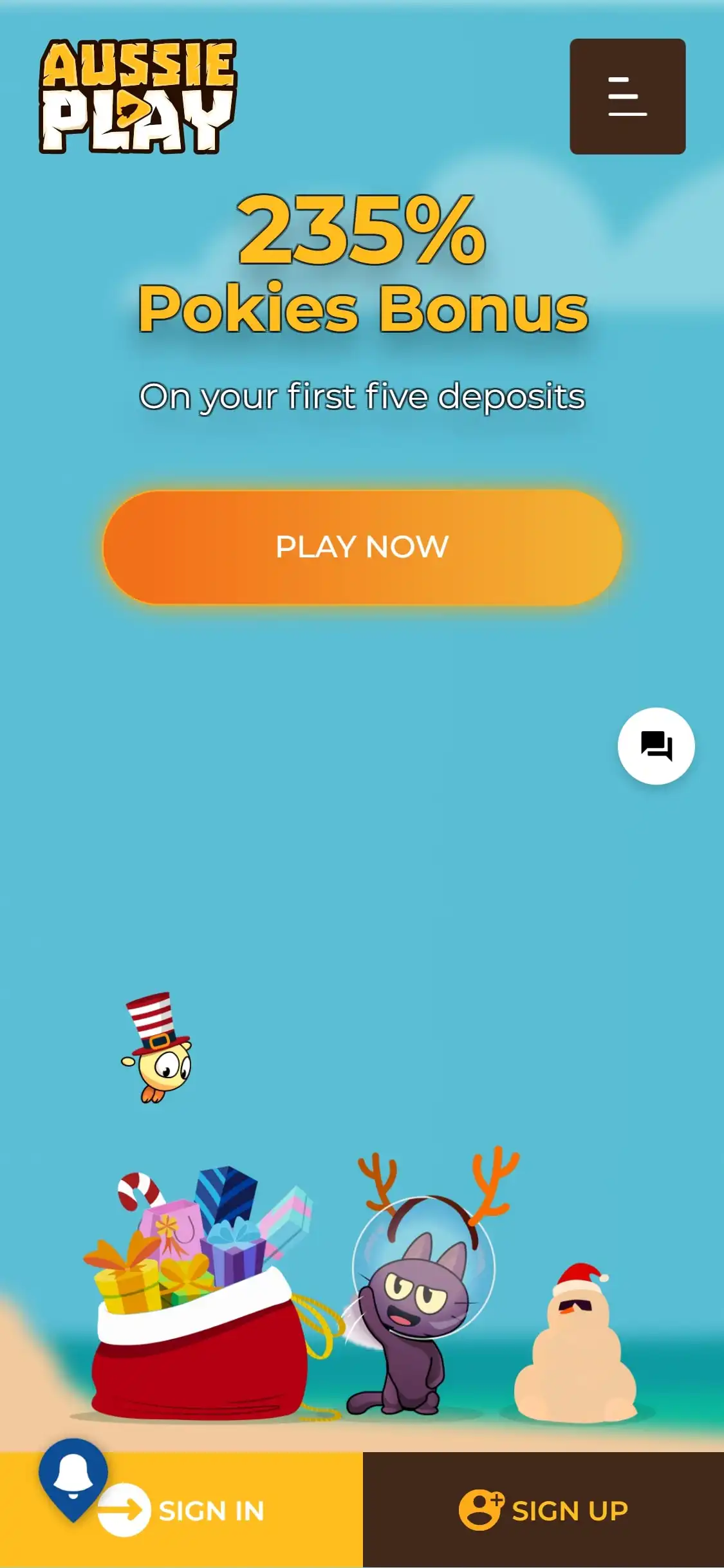Open the live chat bubble
This screenshot has width=724, height=1568.
pyautogui.click(x=656, y=746)
